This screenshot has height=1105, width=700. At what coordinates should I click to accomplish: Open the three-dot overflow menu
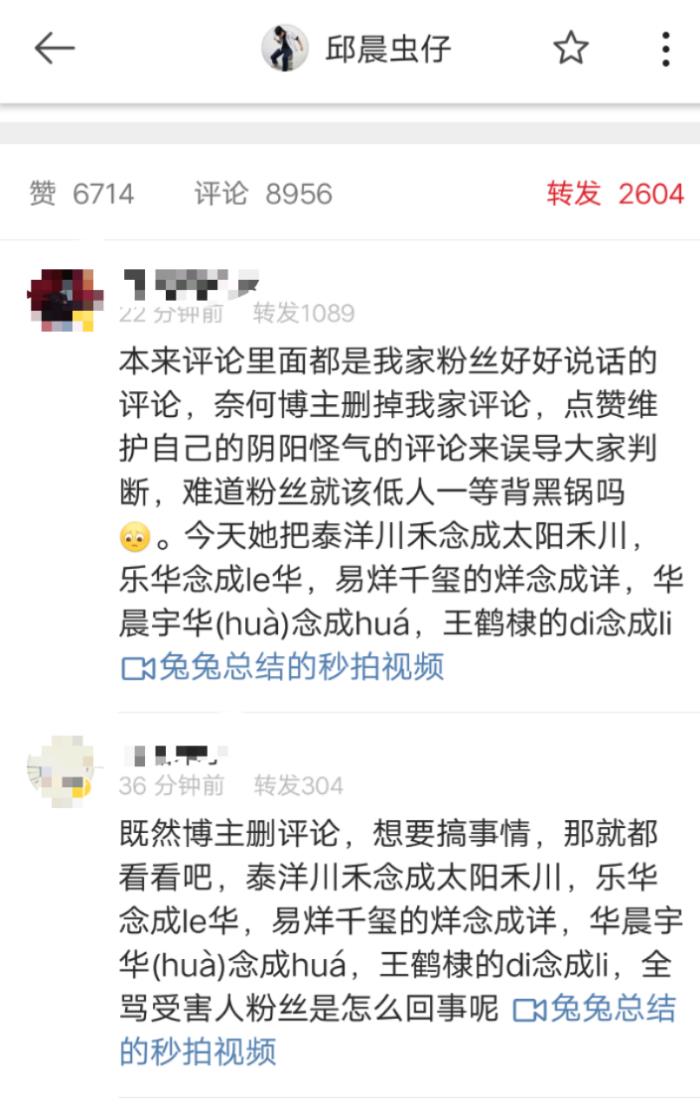(665, 48)
